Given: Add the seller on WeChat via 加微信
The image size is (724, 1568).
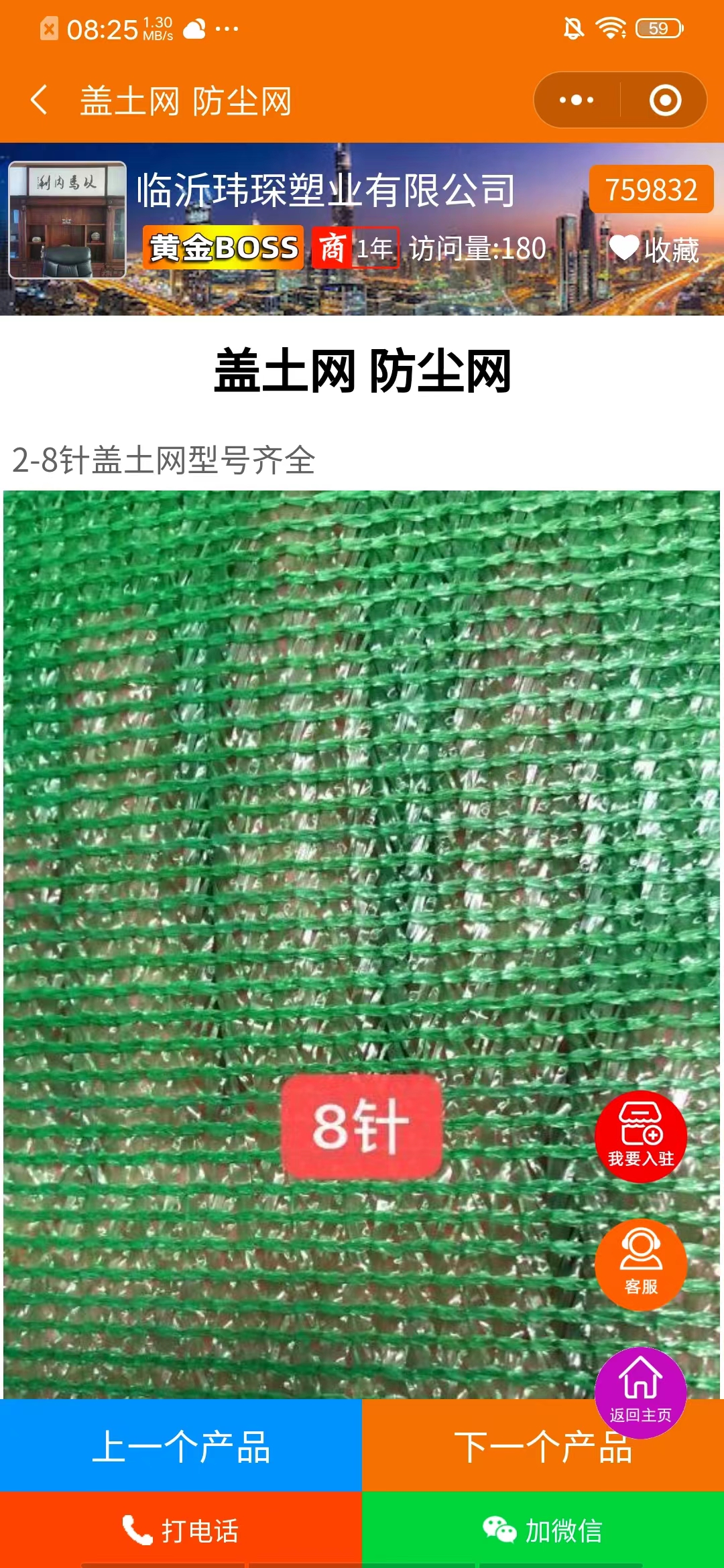Looking at the screenshot, I should pos(543,1530).
